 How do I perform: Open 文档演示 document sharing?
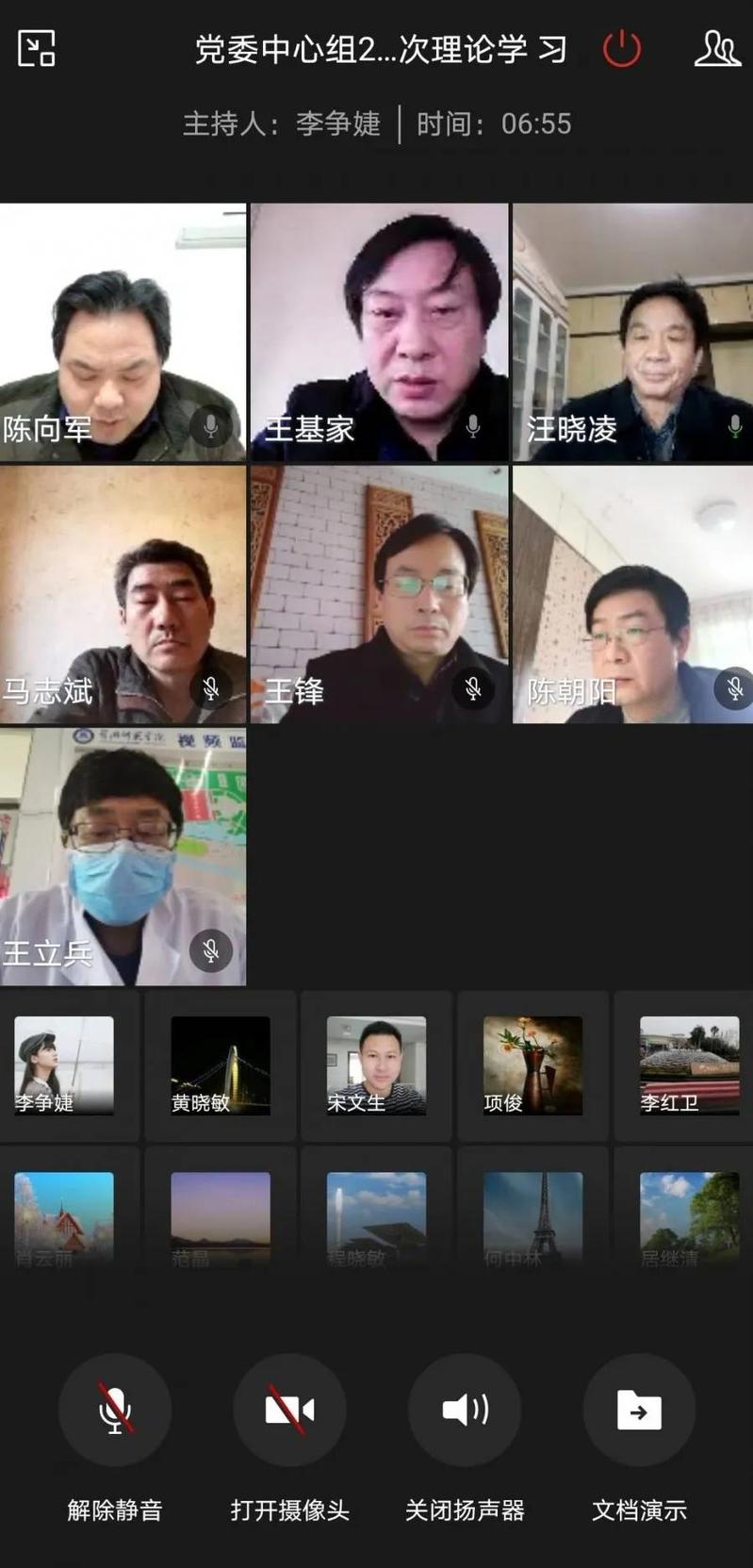pos(639,1411)
